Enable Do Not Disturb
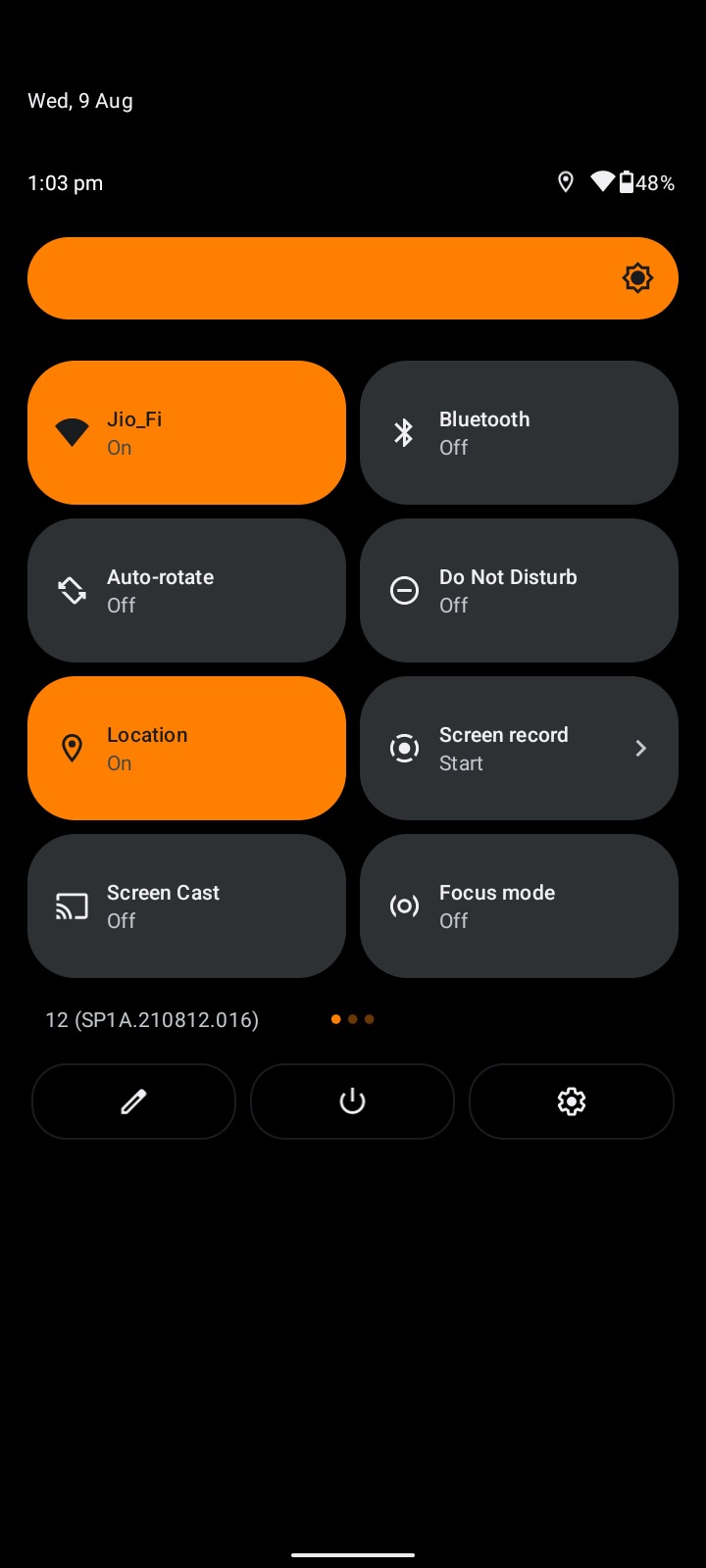 pos(519,590)
